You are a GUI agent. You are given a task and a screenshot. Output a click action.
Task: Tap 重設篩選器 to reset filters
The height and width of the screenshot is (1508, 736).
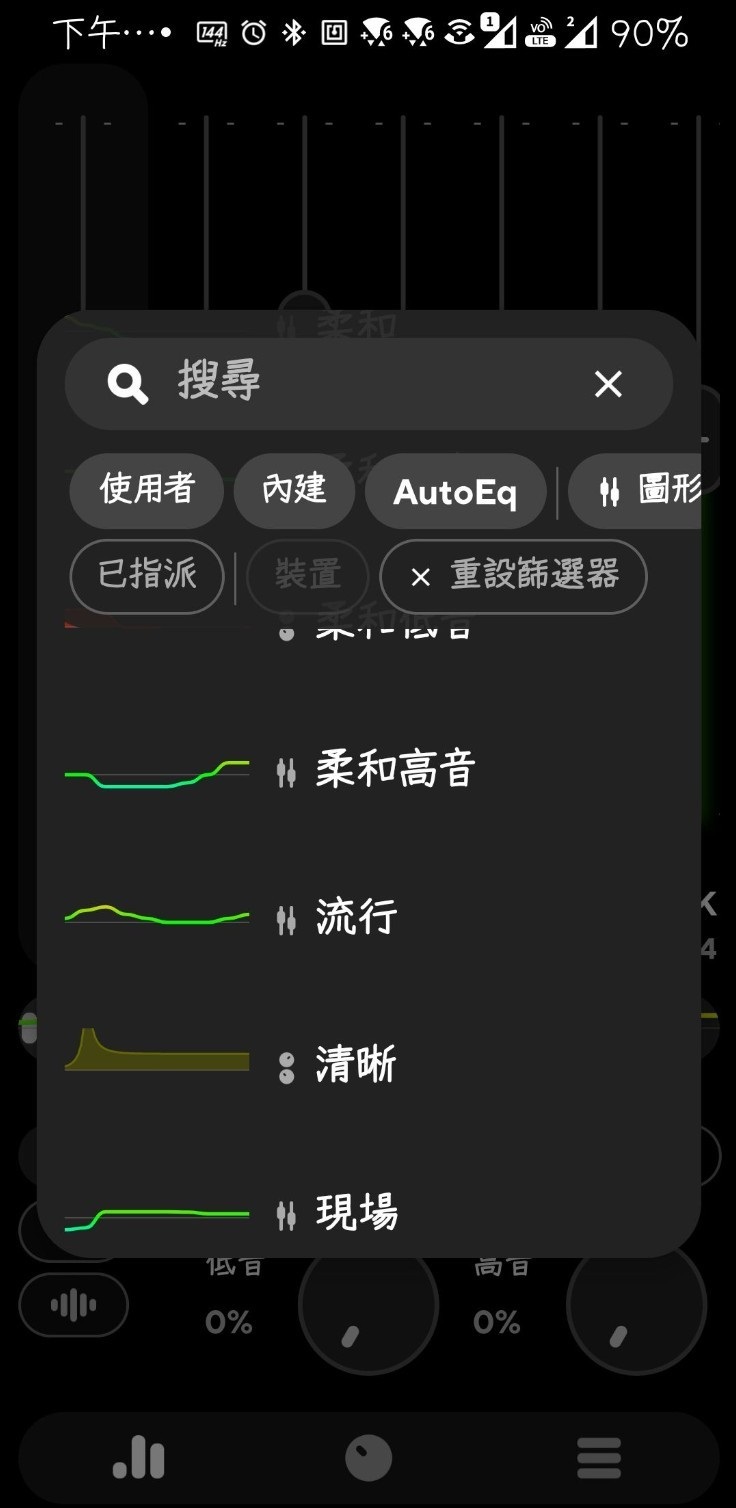coord(514,576)
